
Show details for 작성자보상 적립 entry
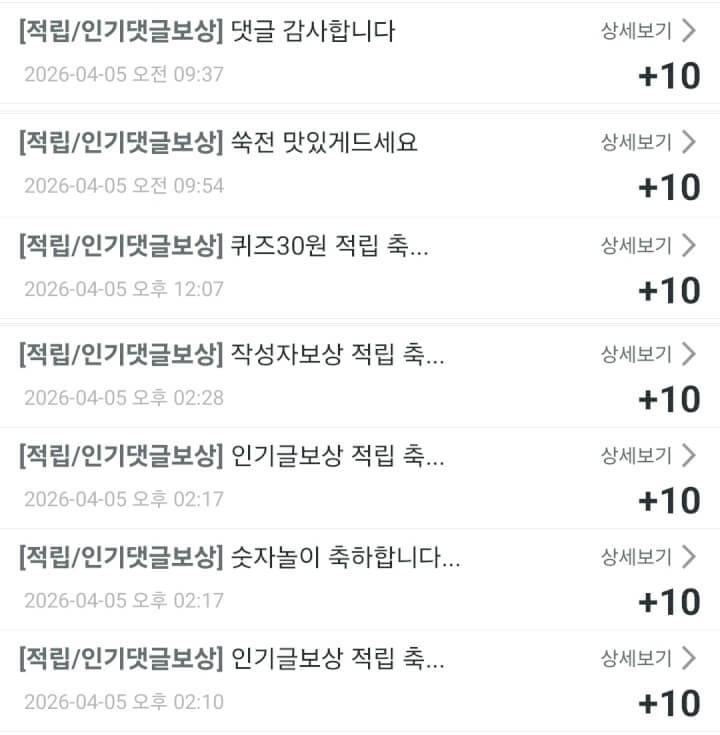(x=647, y=353)
